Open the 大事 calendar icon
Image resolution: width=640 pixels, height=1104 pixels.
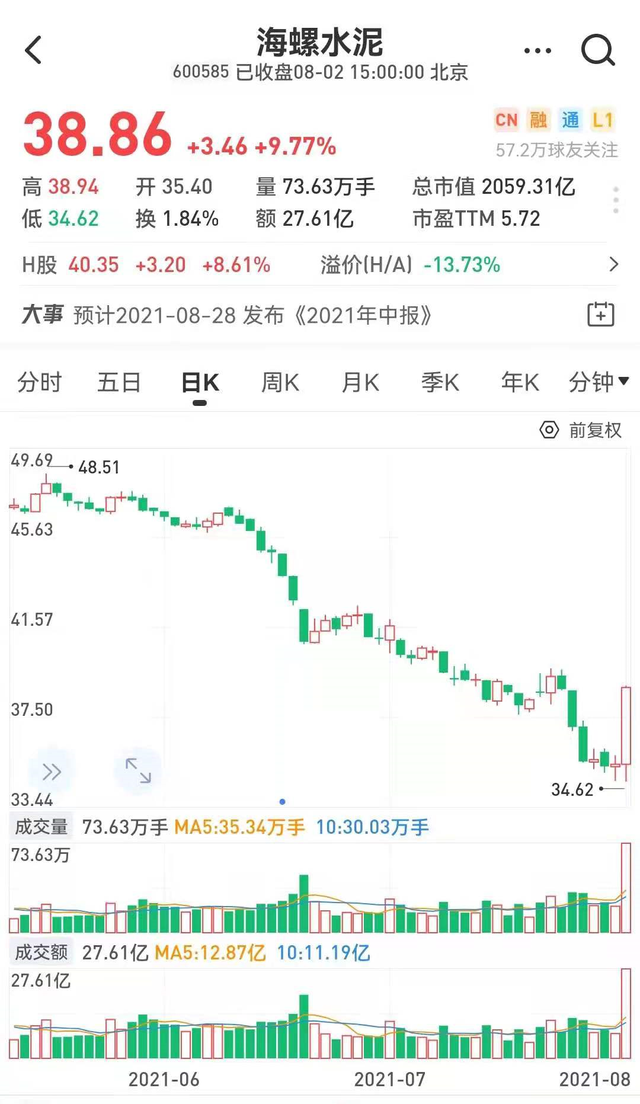click(x=600, y=315)
